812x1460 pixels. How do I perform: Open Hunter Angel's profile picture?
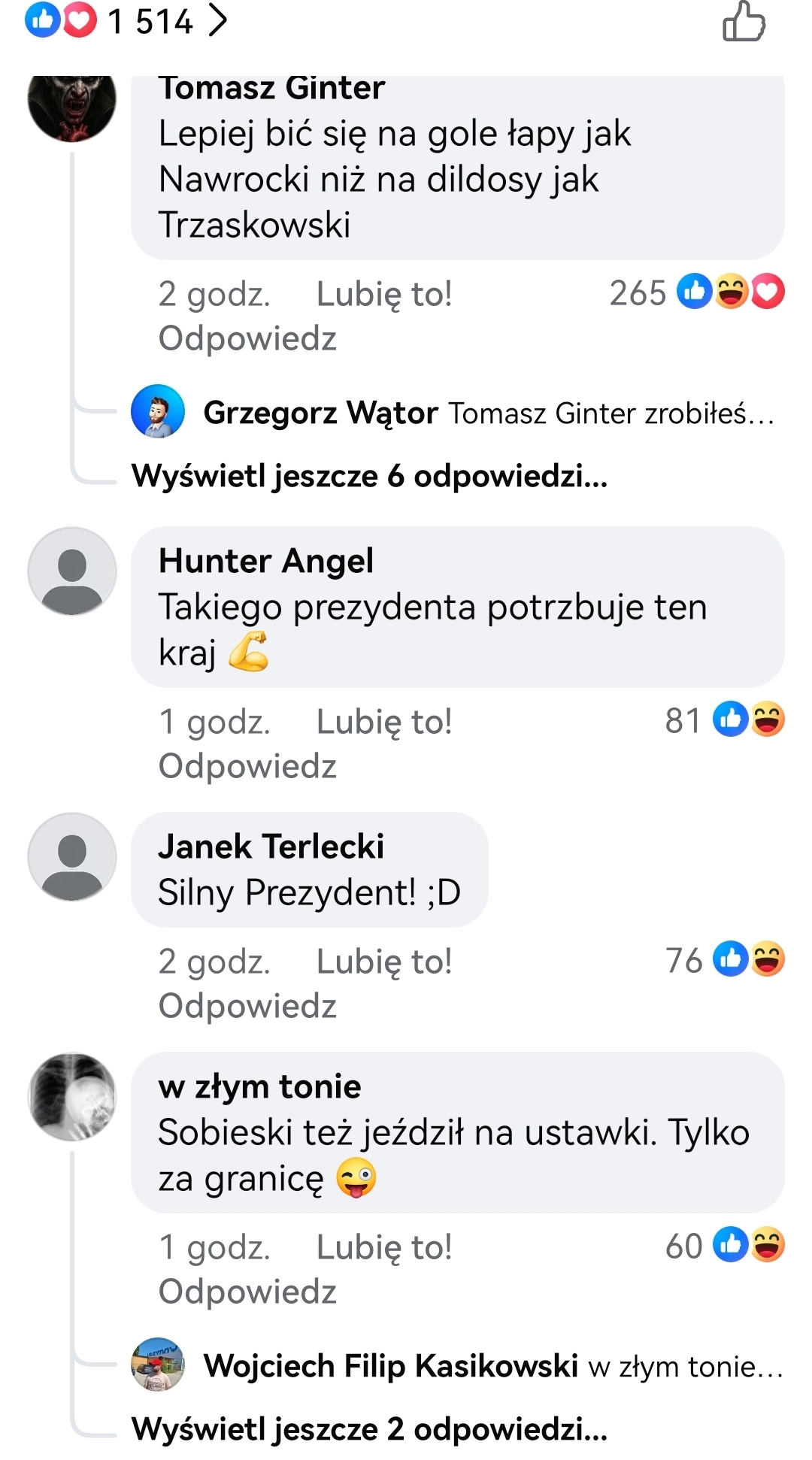point(72,571)
